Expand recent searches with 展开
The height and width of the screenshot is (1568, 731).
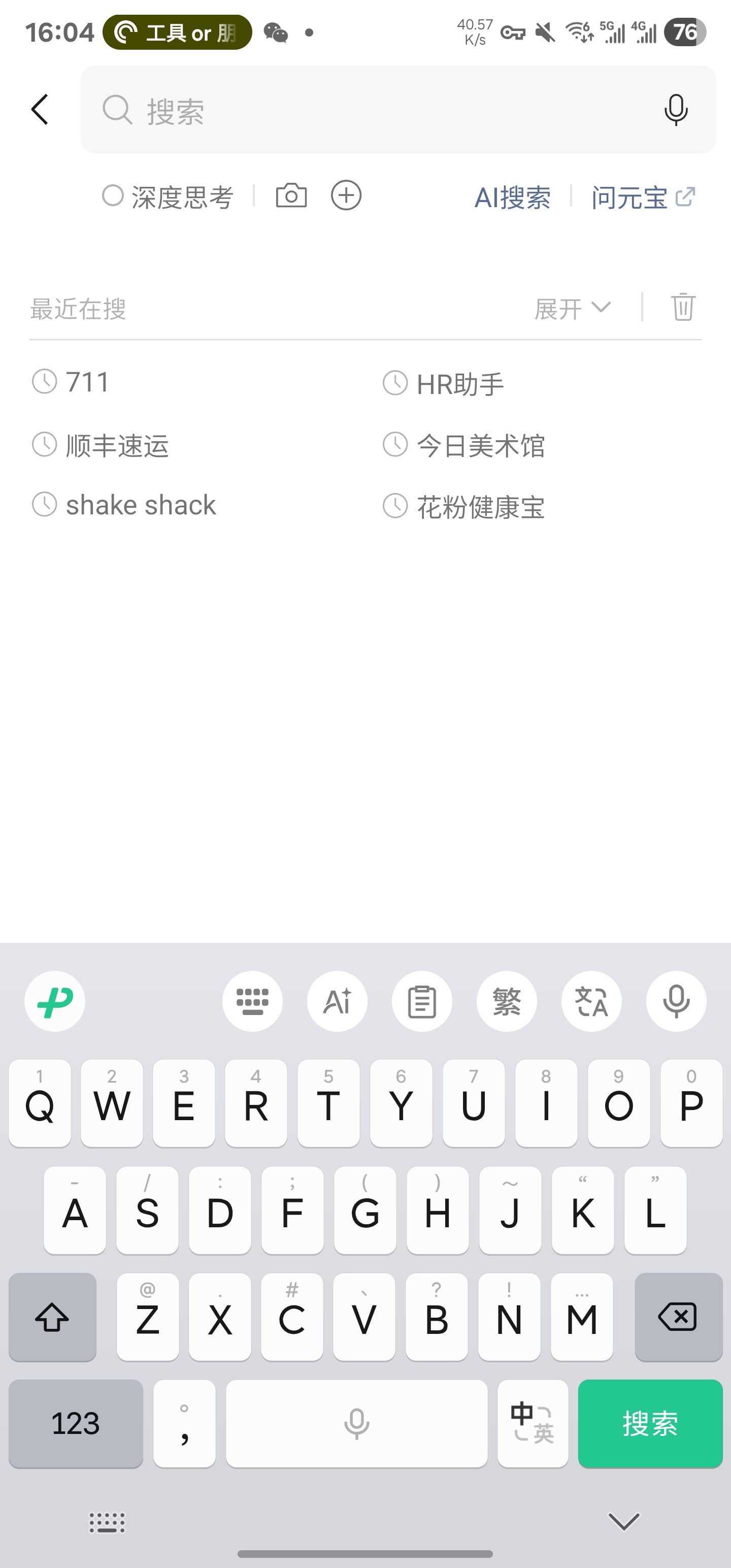572,308
